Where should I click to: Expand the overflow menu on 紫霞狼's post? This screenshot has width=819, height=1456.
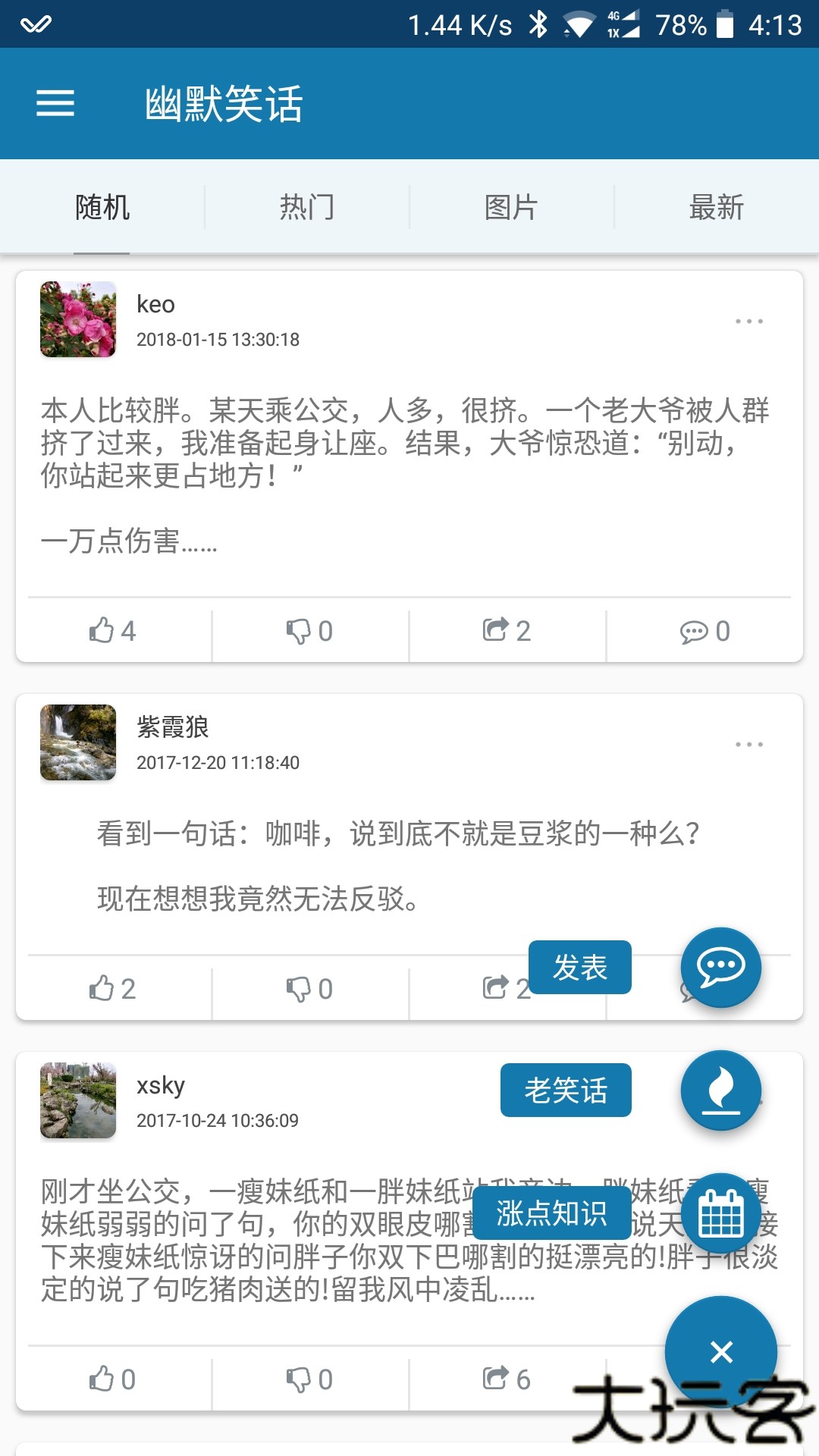coord(750,745)
